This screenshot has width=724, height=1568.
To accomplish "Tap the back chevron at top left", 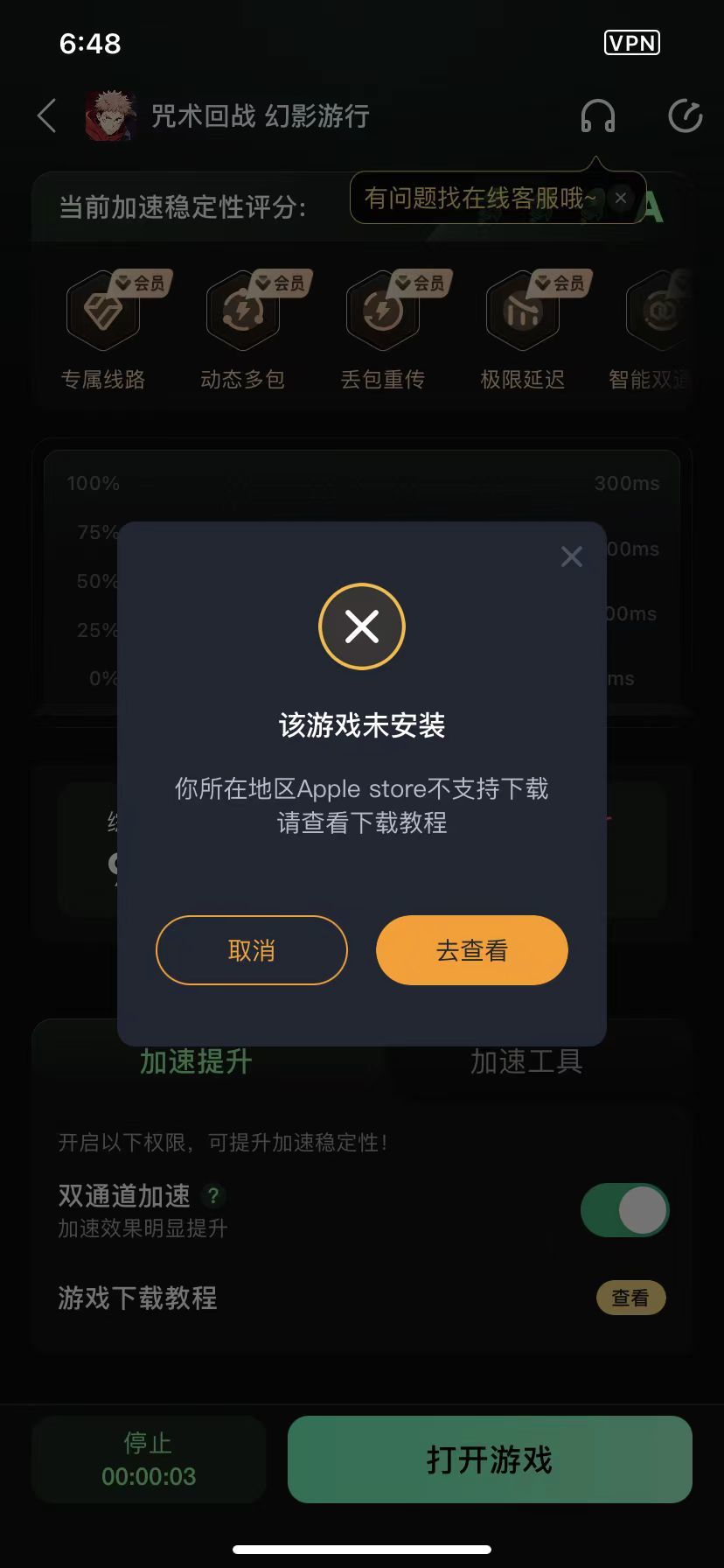I will point(45,115).
